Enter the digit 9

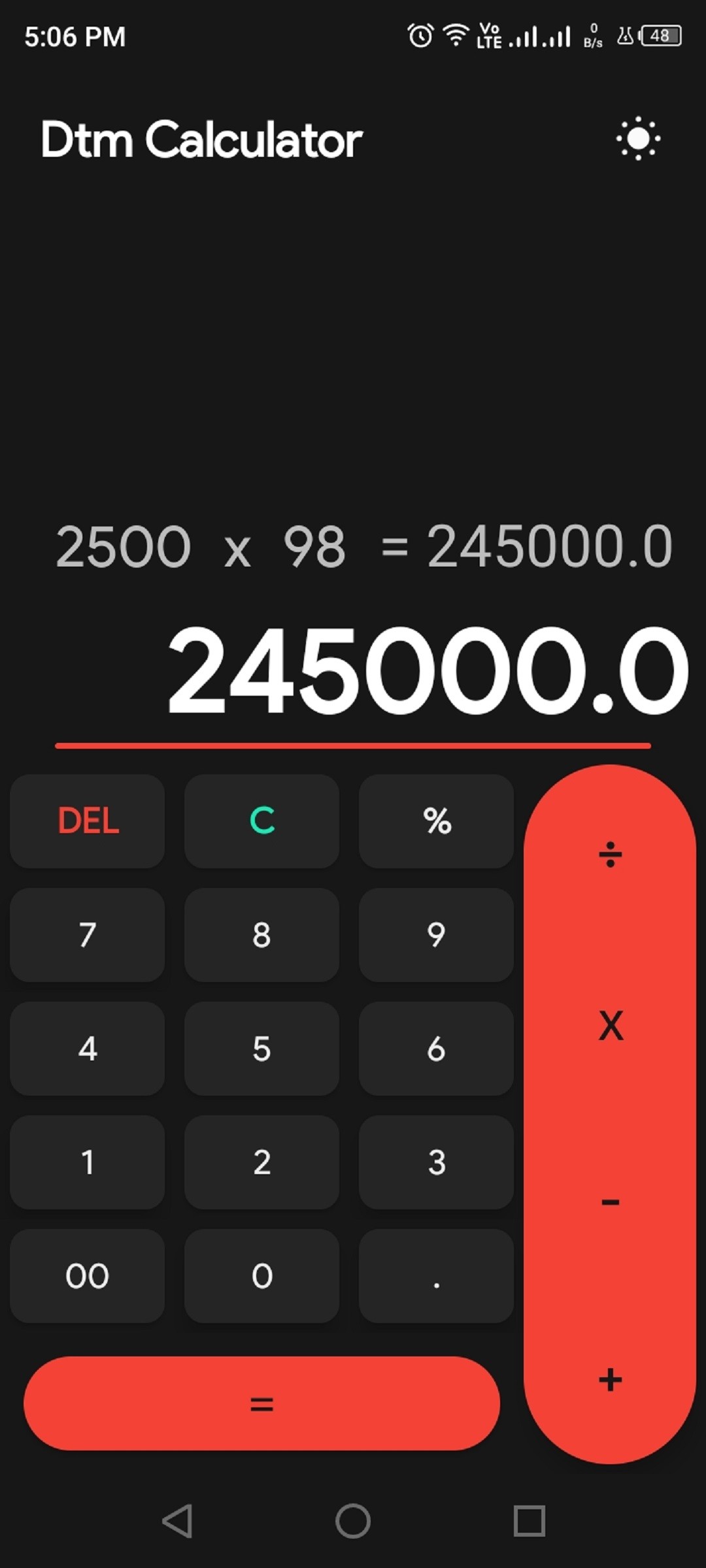click(x=436, y=935)
